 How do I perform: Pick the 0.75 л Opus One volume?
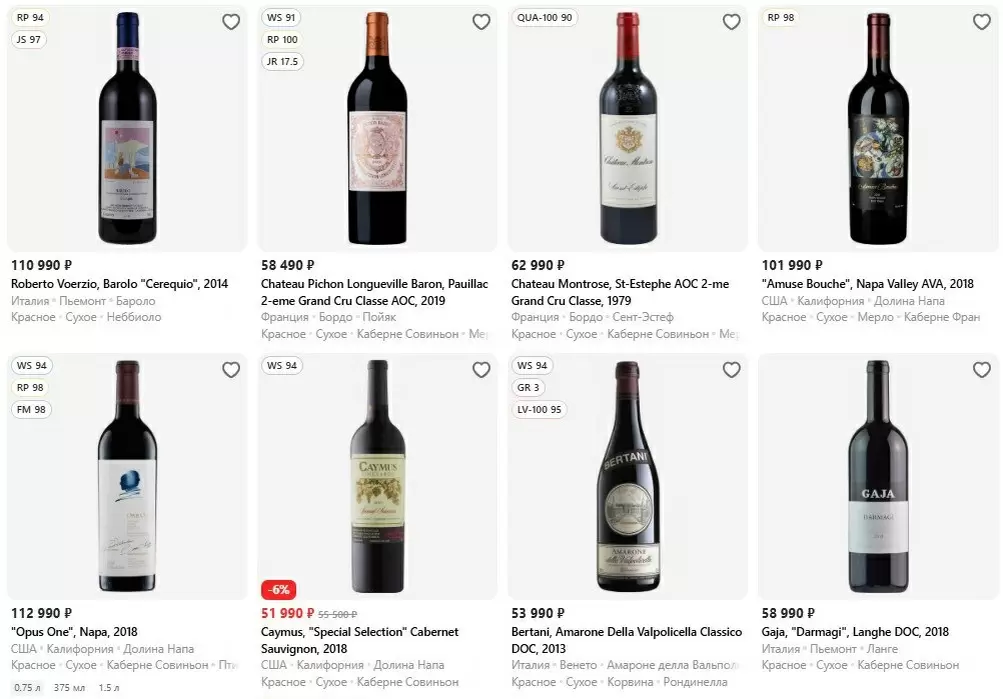26,688
